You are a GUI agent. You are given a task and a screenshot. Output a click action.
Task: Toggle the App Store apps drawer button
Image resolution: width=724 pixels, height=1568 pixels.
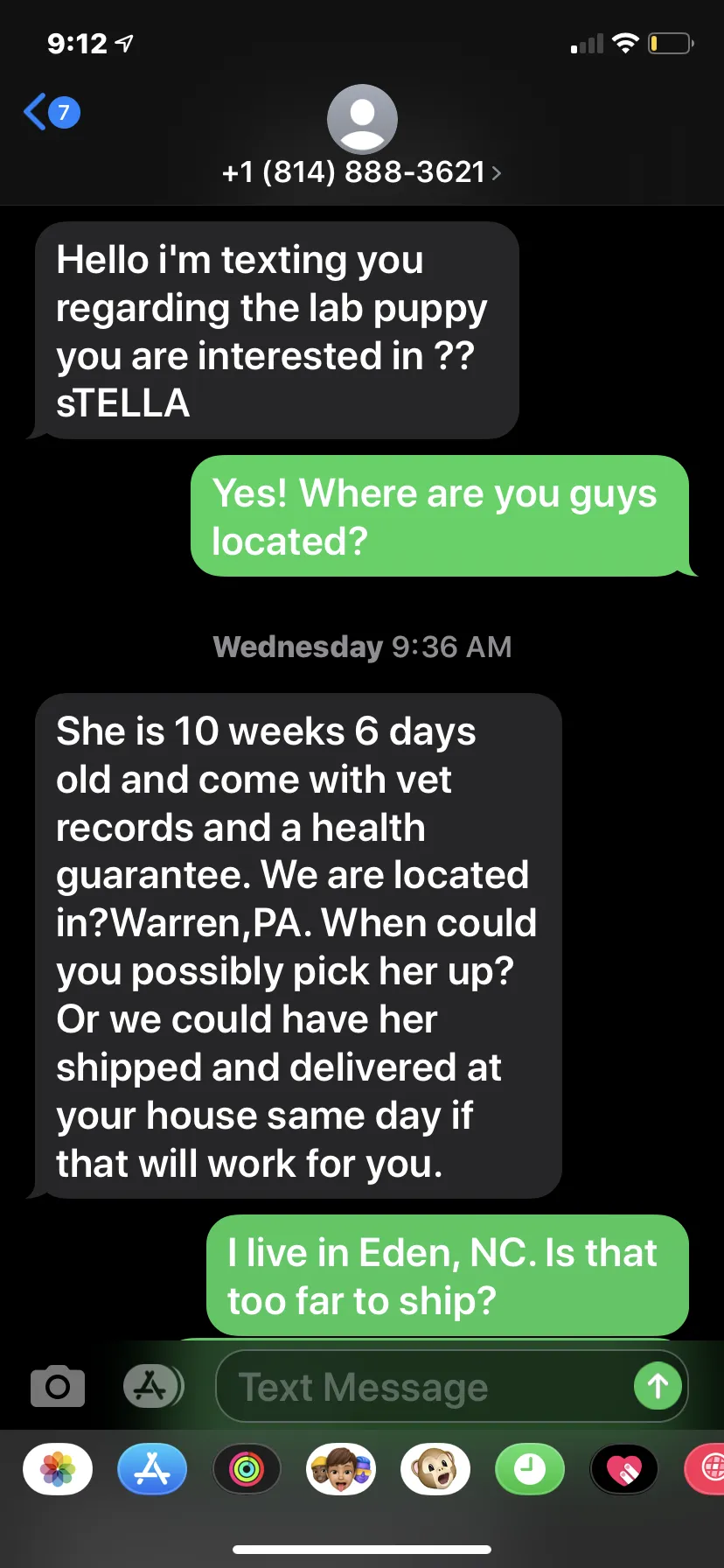[x=153, y=1386]
